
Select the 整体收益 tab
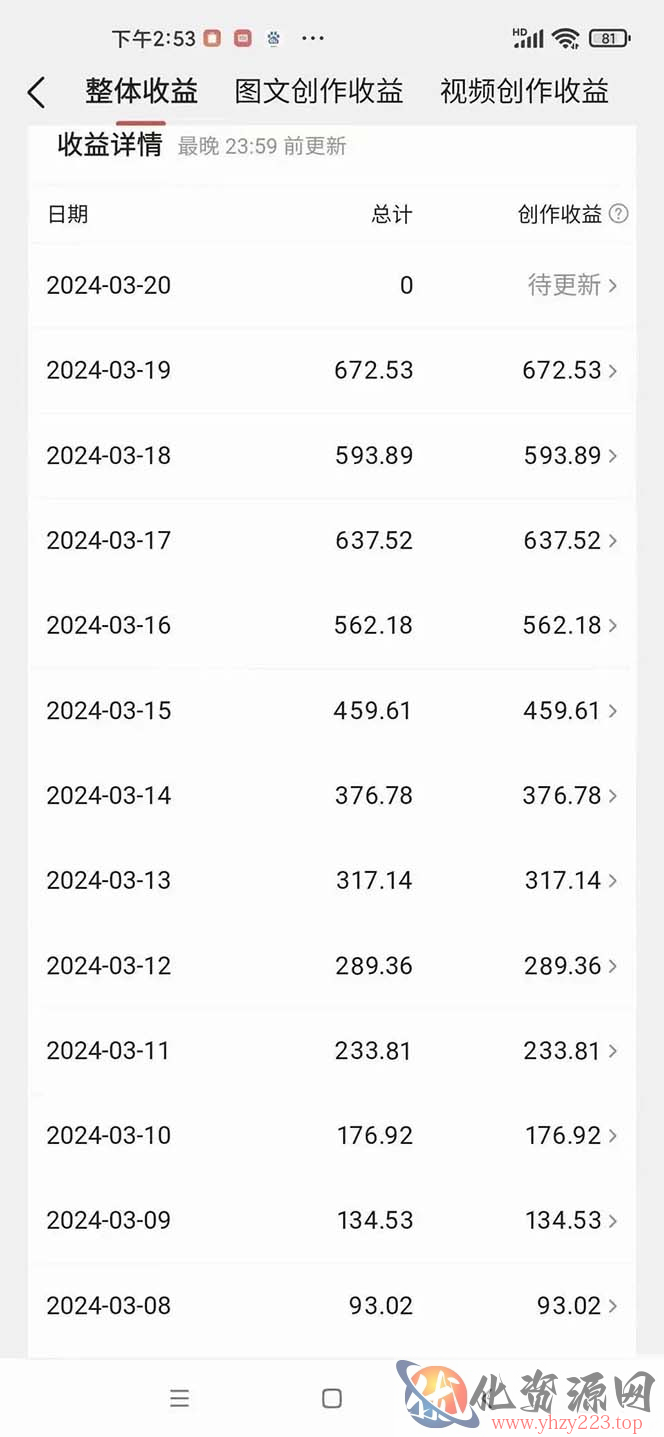[x=141, y=92]
